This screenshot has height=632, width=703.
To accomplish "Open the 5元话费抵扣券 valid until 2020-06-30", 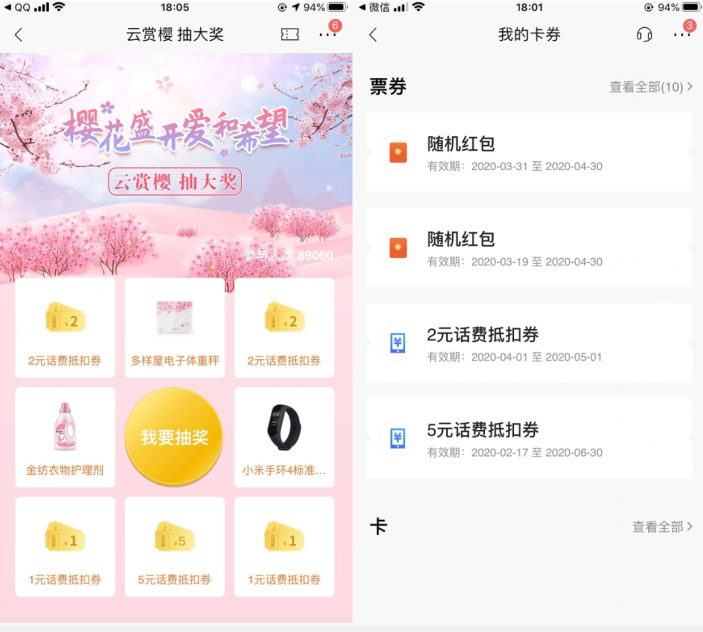I will pos(529,438).
